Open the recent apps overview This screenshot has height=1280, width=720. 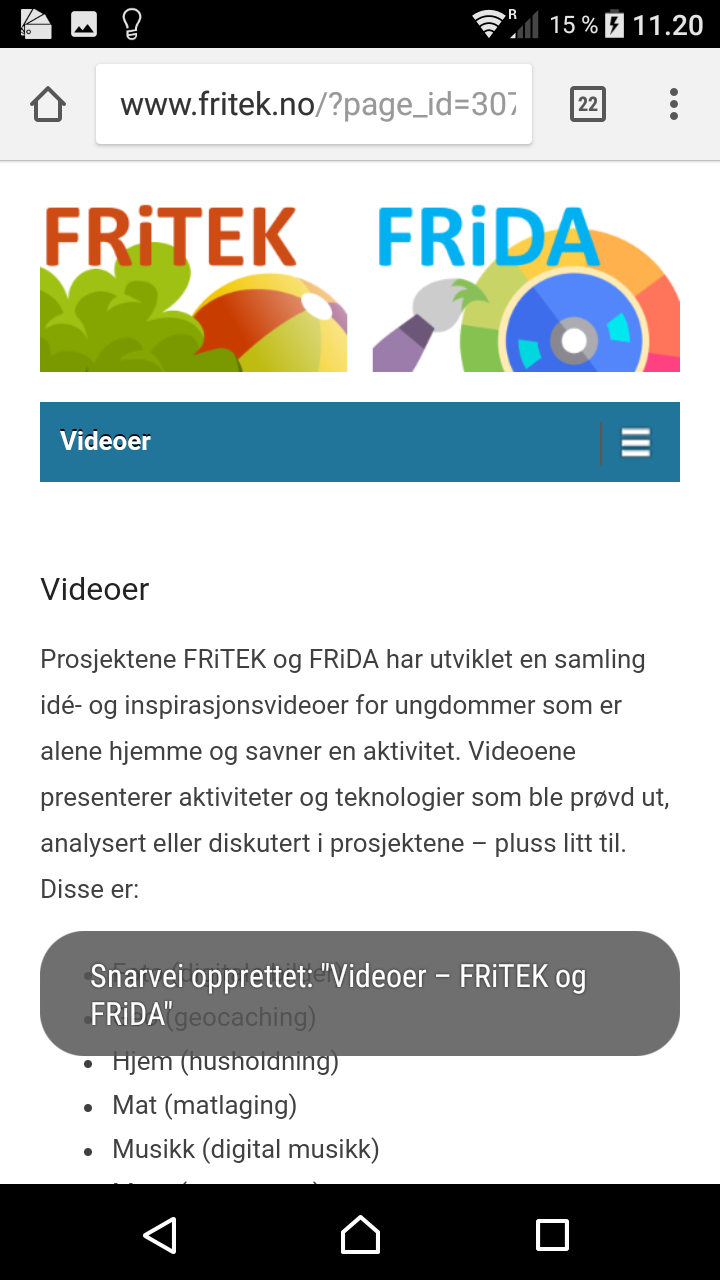pyautogui.click(x=552, y=1234)
